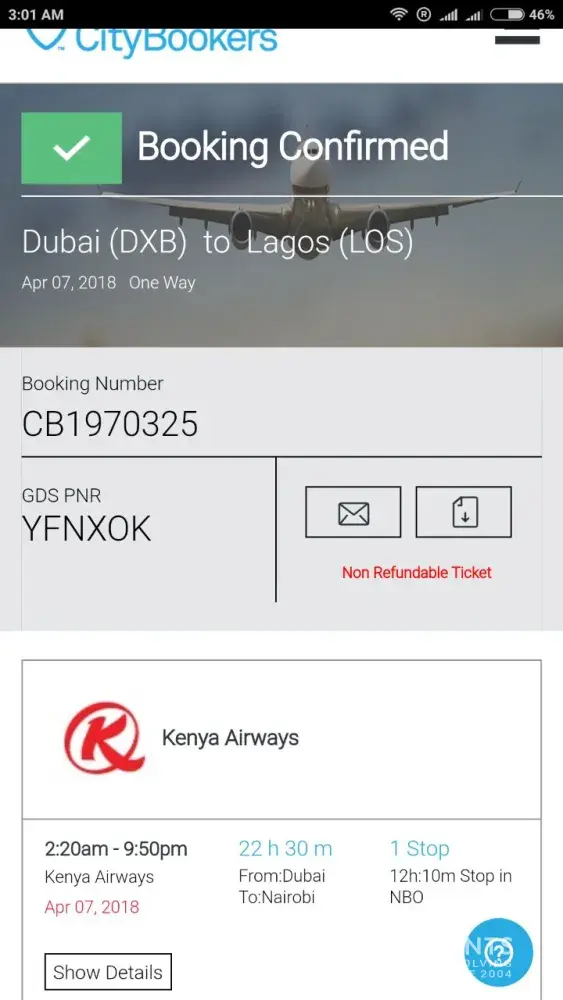
Task: Open the hamburger menu
Action: pos(517,37)
